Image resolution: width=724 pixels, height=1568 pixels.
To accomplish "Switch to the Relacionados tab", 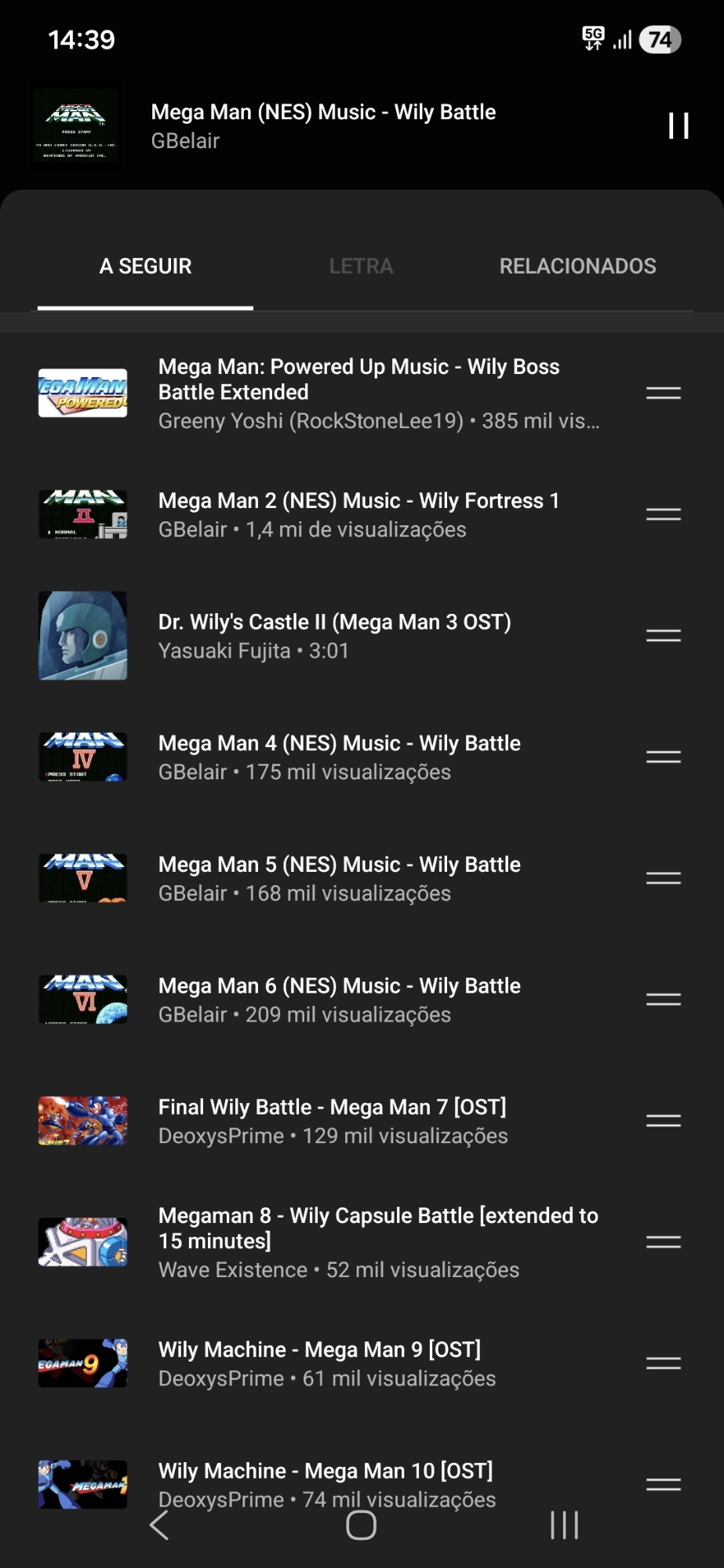I will pyautogui.click(x=577, y=267).
